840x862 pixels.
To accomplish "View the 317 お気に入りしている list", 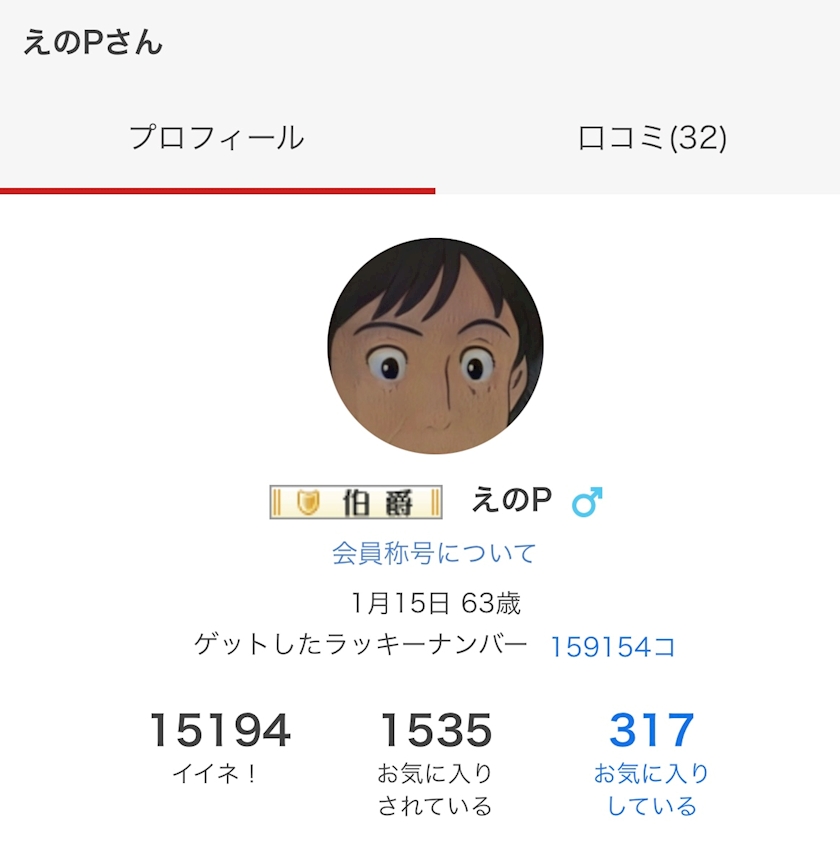I will tap(651, 763).
